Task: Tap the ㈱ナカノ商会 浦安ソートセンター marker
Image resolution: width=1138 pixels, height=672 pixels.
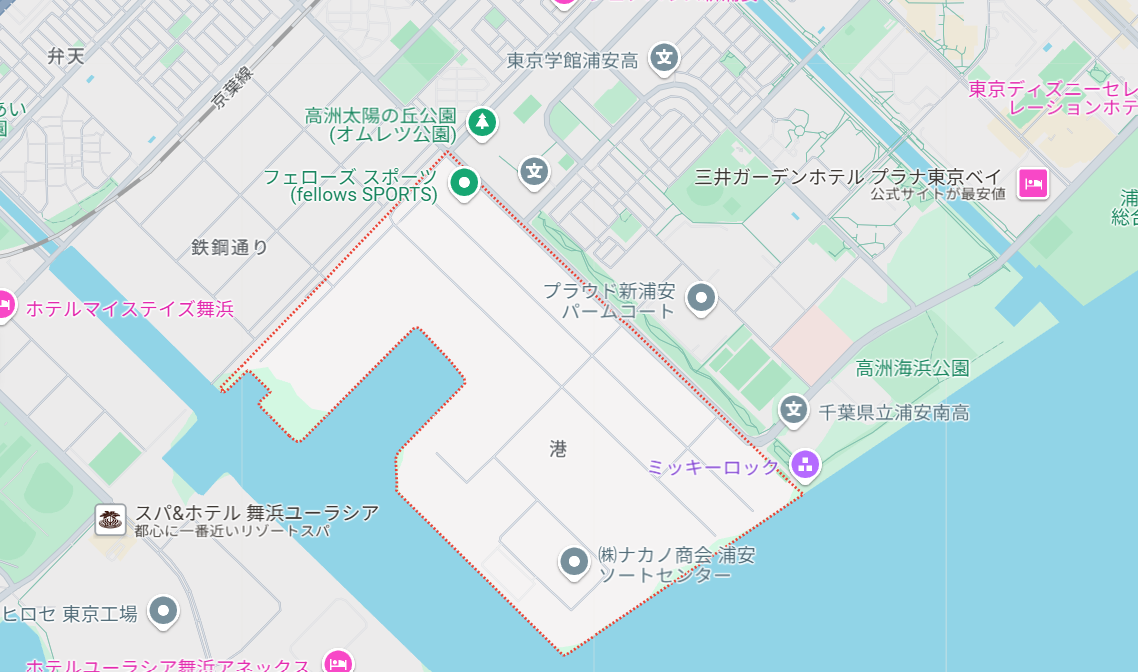Action: tap(574, 562)
